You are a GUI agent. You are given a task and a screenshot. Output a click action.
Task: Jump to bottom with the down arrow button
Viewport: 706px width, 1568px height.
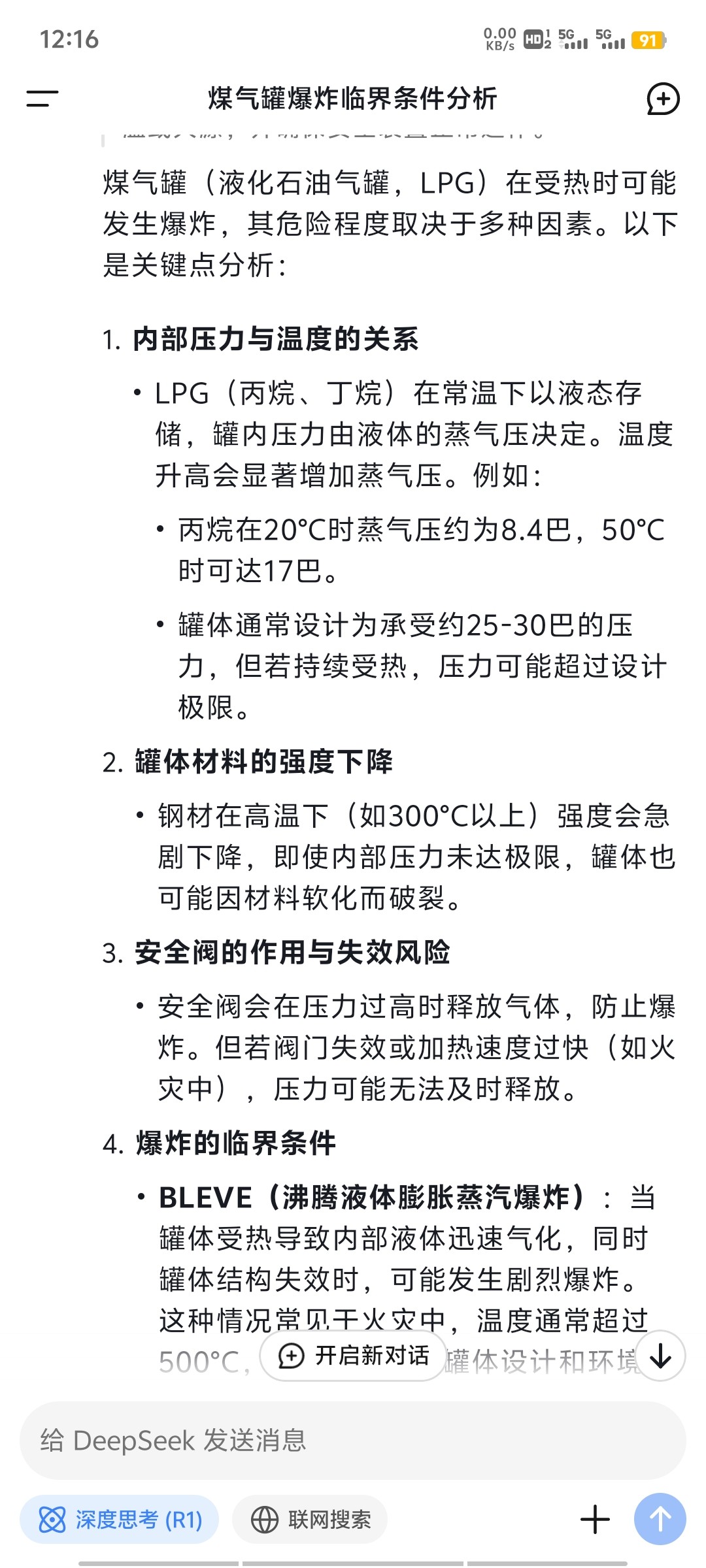(660, 1356)
